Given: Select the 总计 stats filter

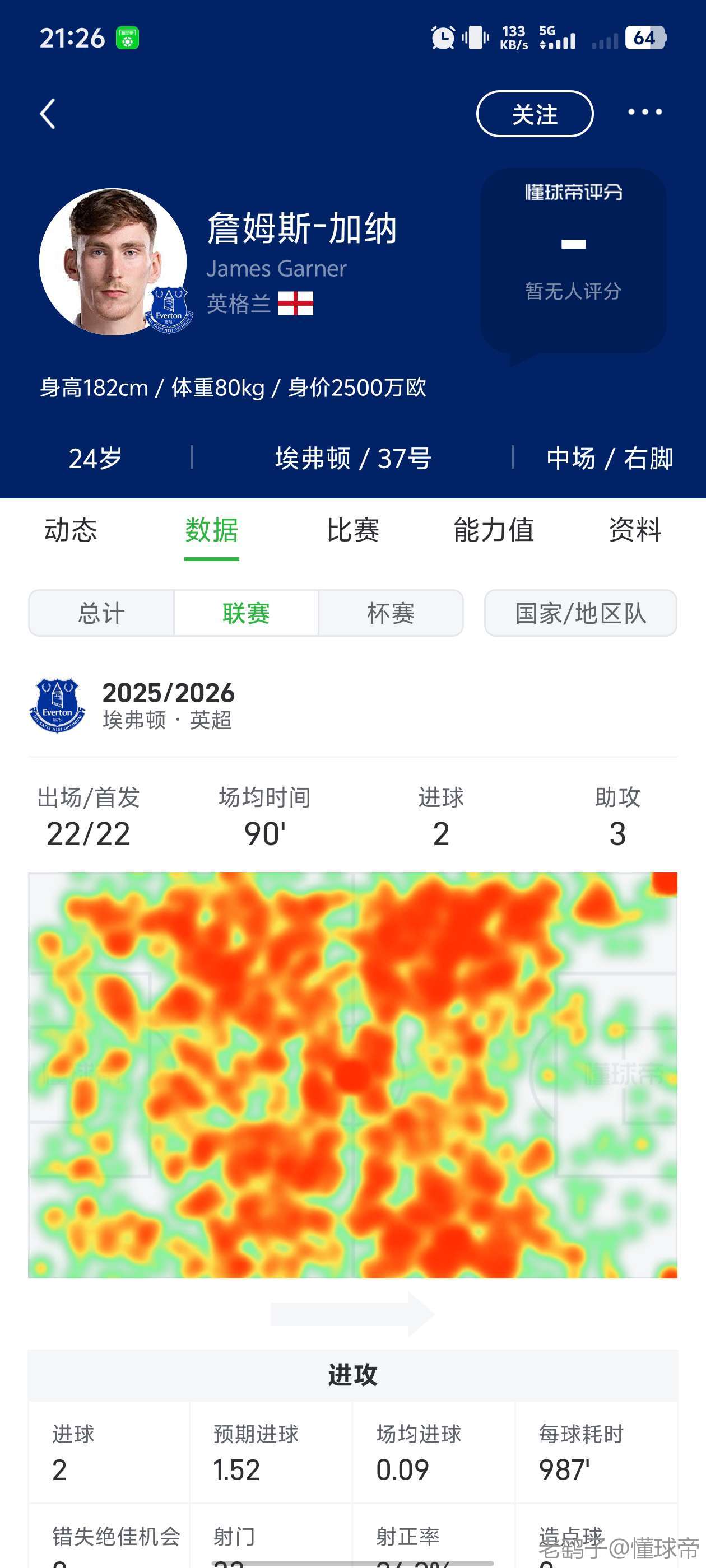Looking at the screenshot, I should click(x=101, y=613).
